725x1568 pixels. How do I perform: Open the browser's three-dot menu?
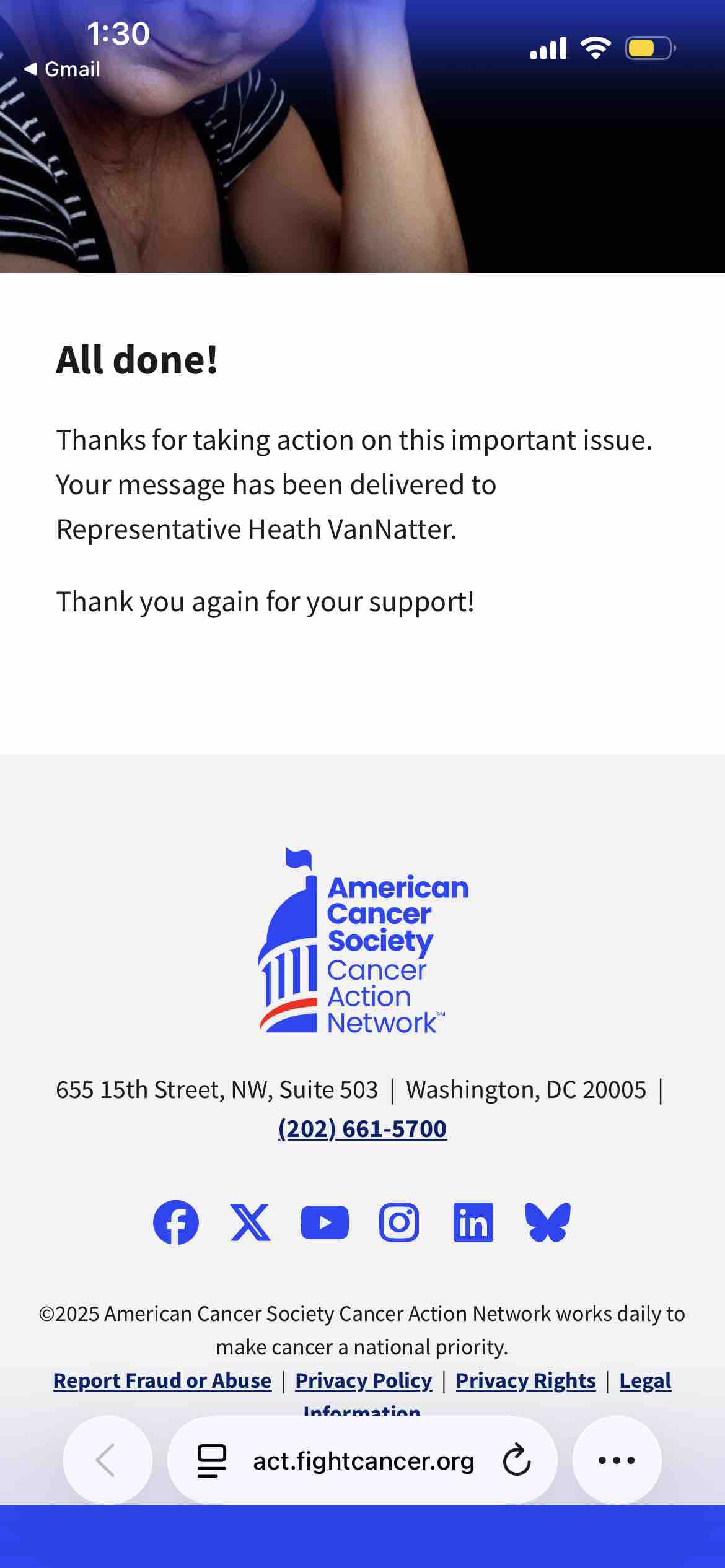tap(617, 1460)
